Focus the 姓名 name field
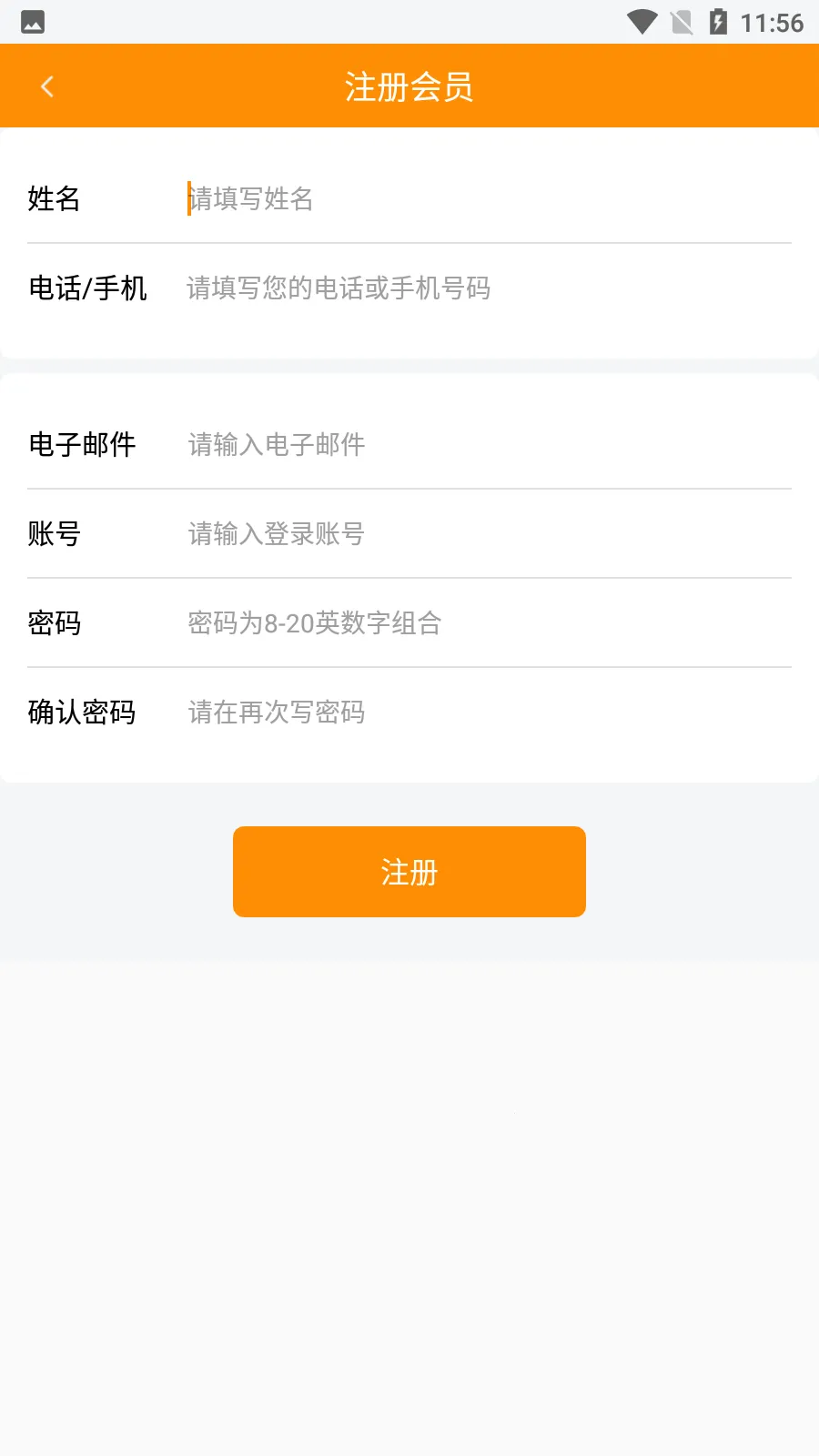Viewport: 819px width, 1456px height. pos(482,198)
